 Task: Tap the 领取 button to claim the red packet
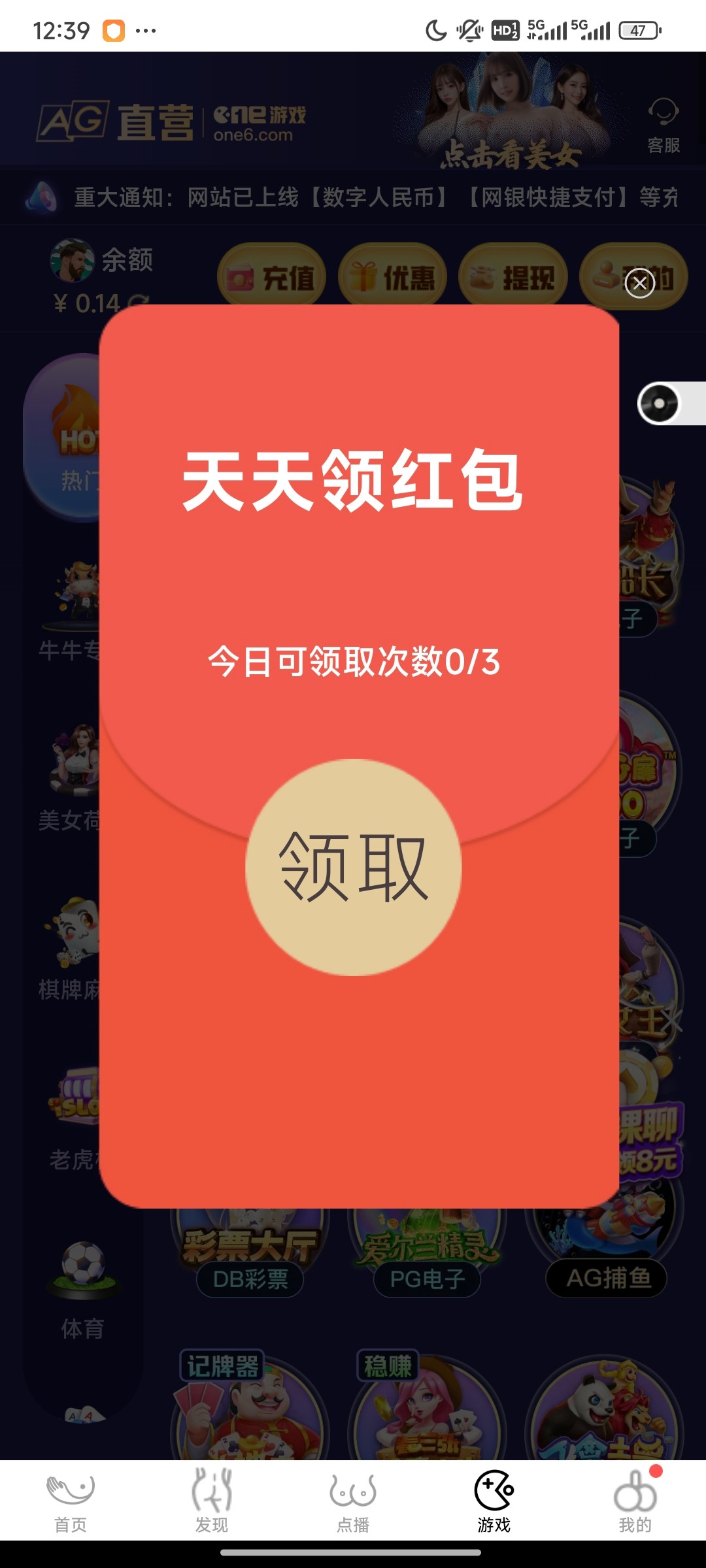click(x=353, y=867)
